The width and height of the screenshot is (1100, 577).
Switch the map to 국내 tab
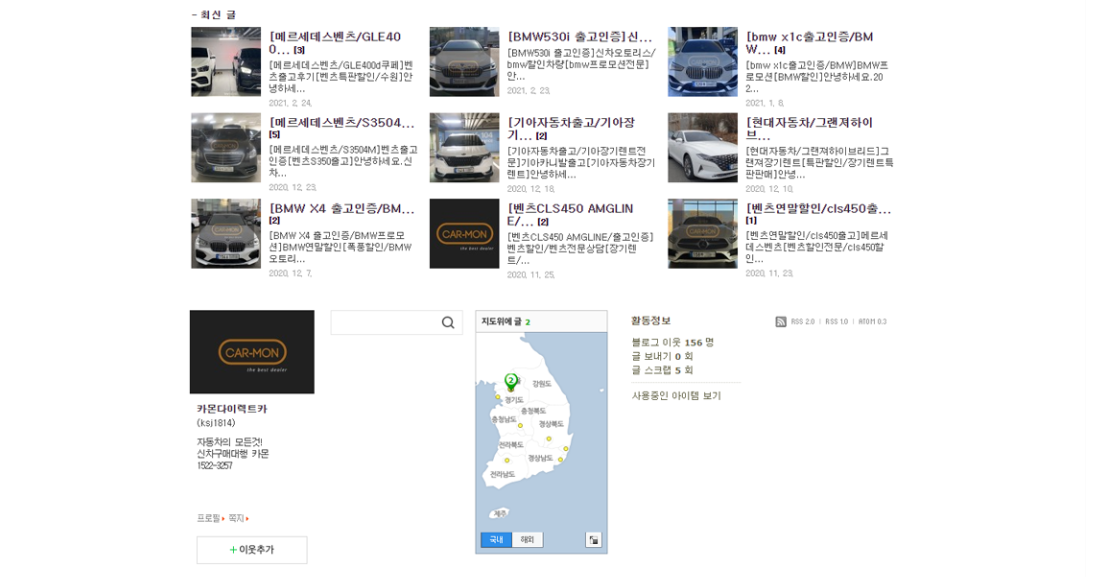point(496,540)
